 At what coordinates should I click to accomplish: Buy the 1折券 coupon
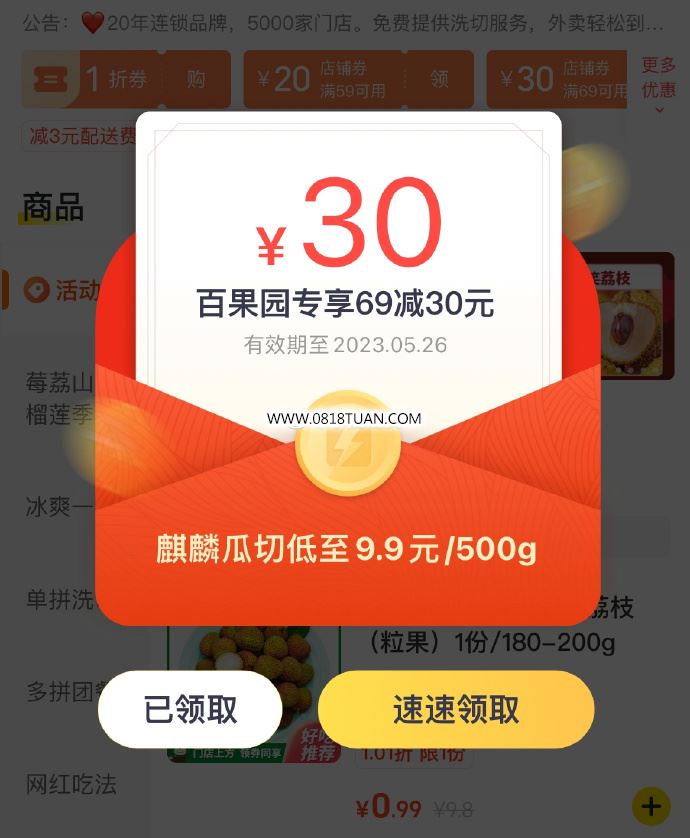(196, 80)
